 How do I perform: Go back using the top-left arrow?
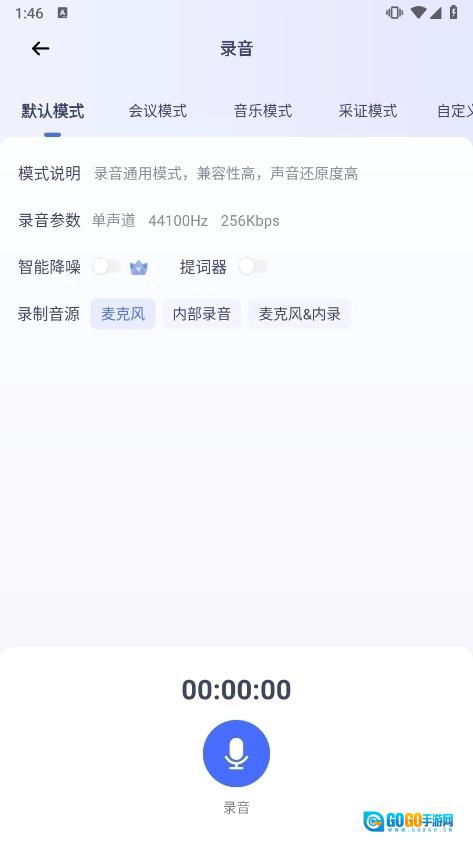click(40, 49)
